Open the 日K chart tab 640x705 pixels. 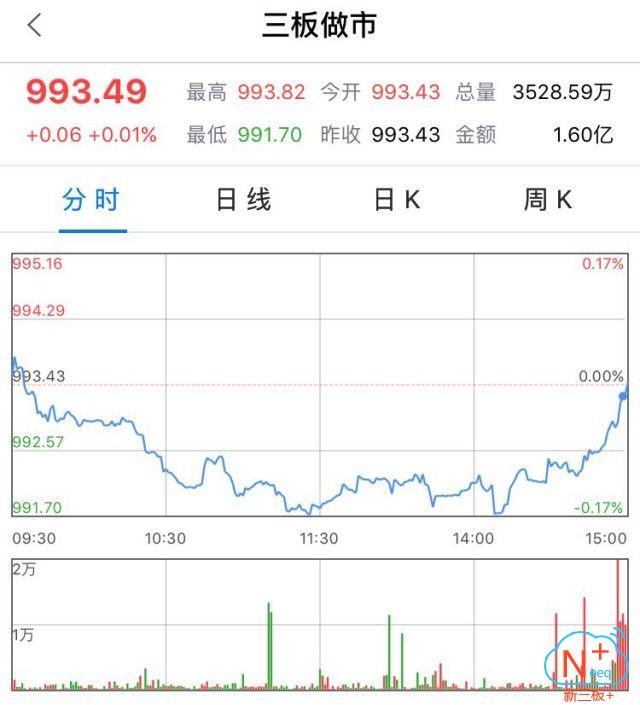coord(397,200)
